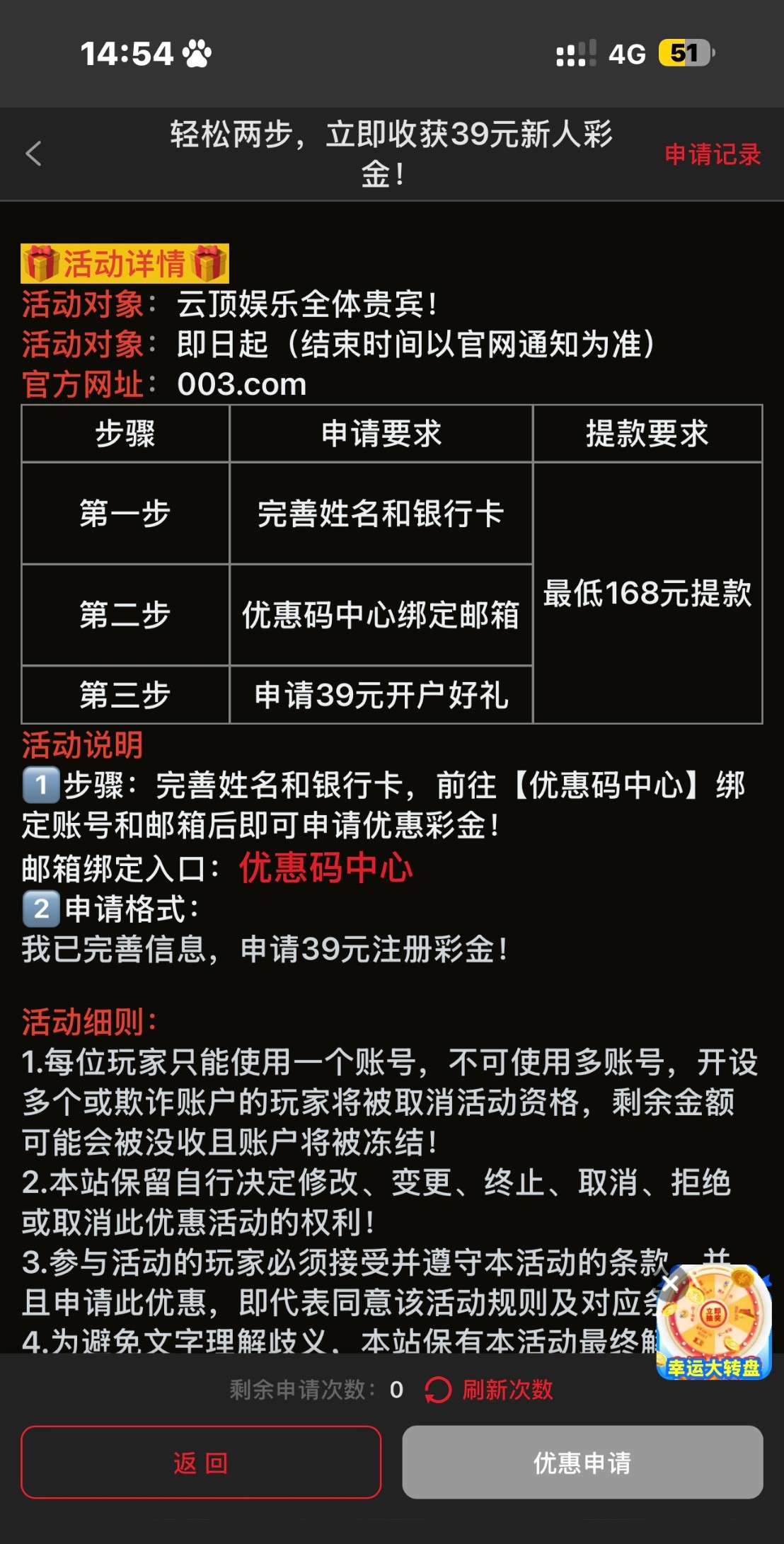
Task: Go back using the top-left arrow
Action: (x=33, y=154)
